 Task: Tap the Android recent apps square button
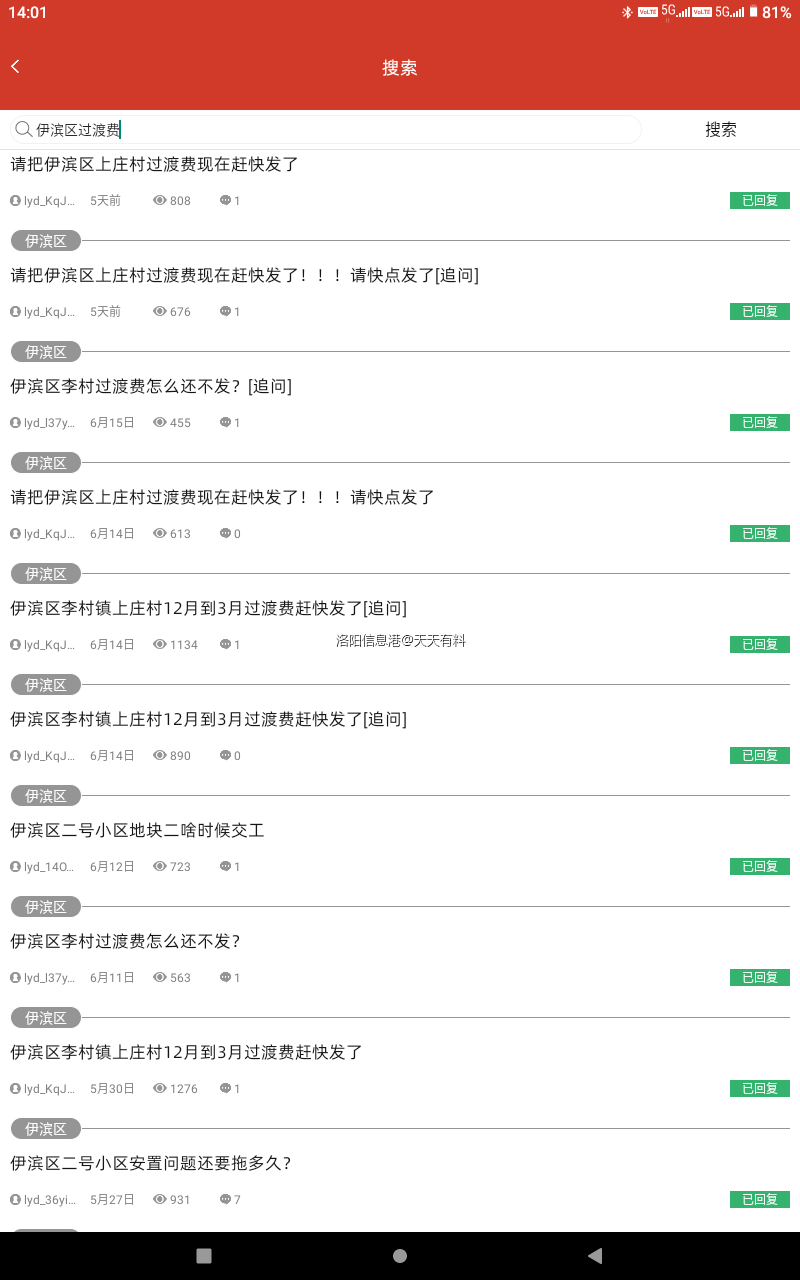tap(203, 1255)
